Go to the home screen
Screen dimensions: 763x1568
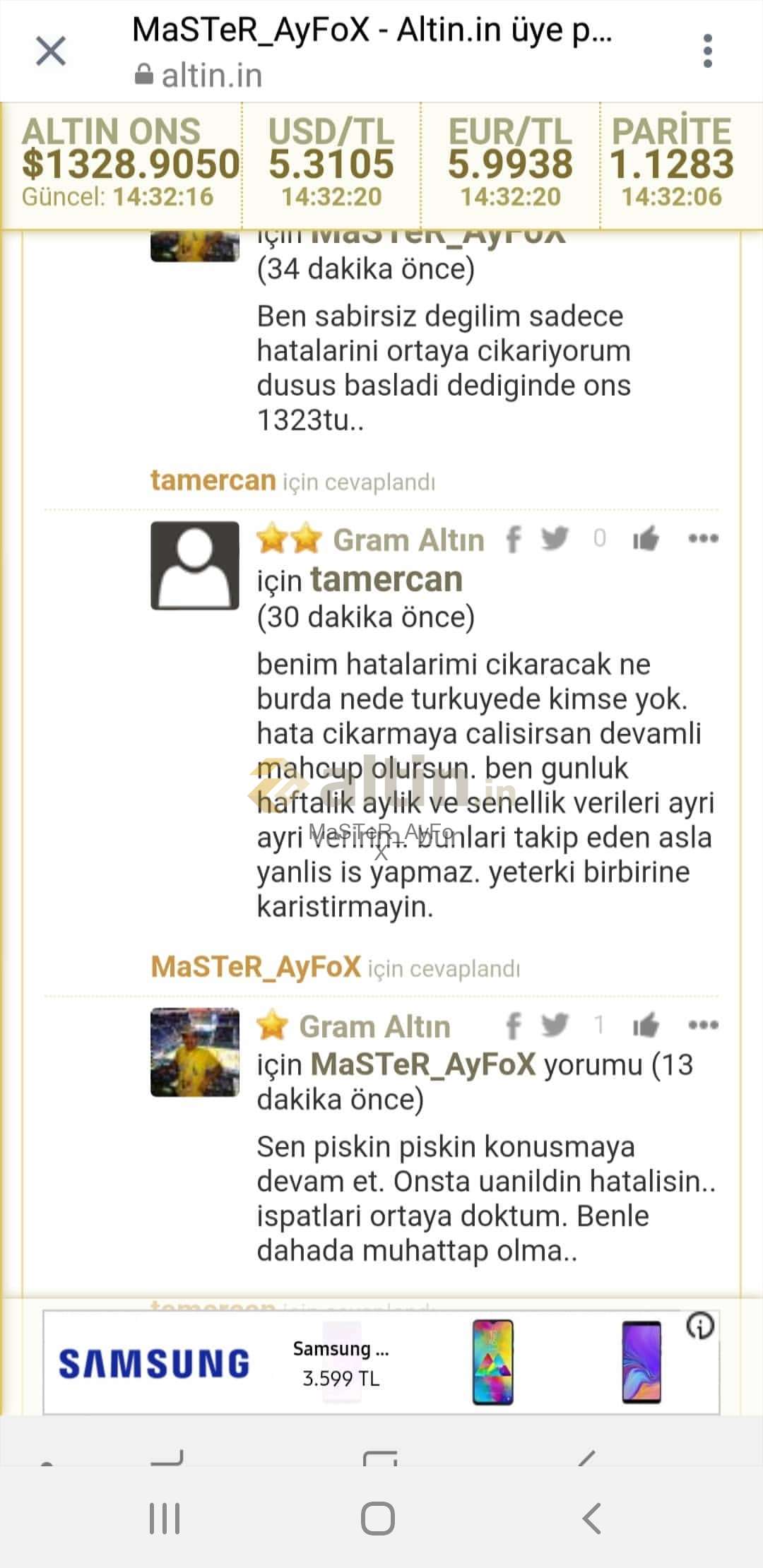coord(378,1518)
